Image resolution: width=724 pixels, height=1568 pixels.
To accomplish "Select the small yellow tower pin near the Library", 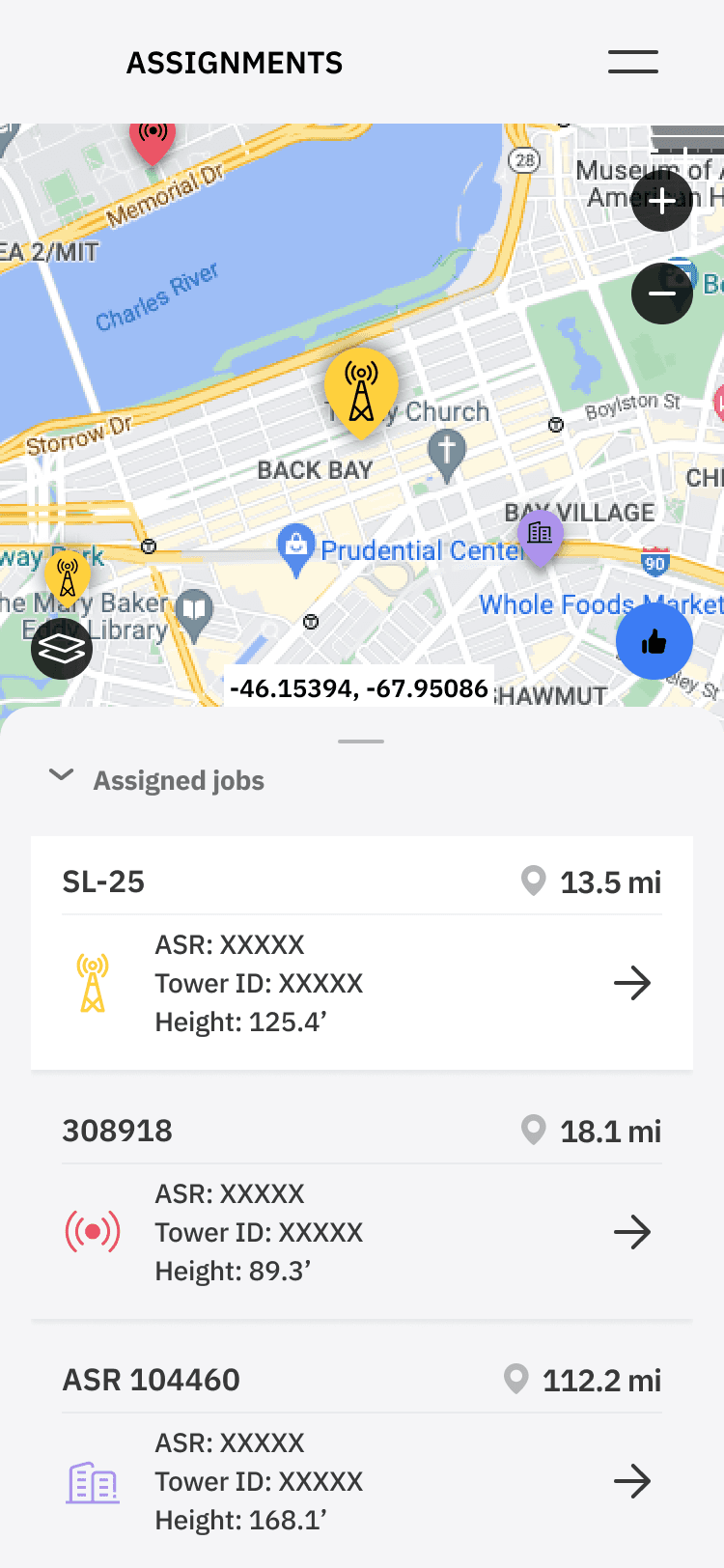I will point(68,576).
